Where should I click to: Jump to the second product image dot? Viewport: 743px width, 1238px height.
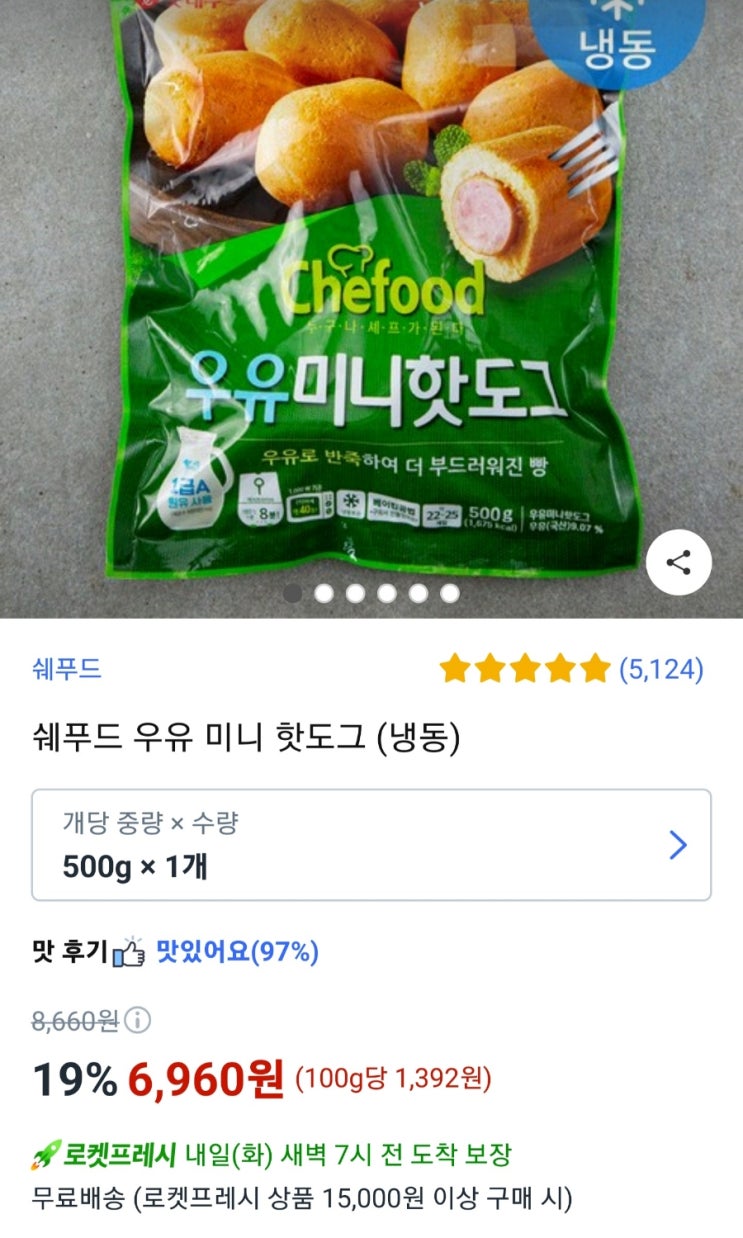click(x=324, y=593)
